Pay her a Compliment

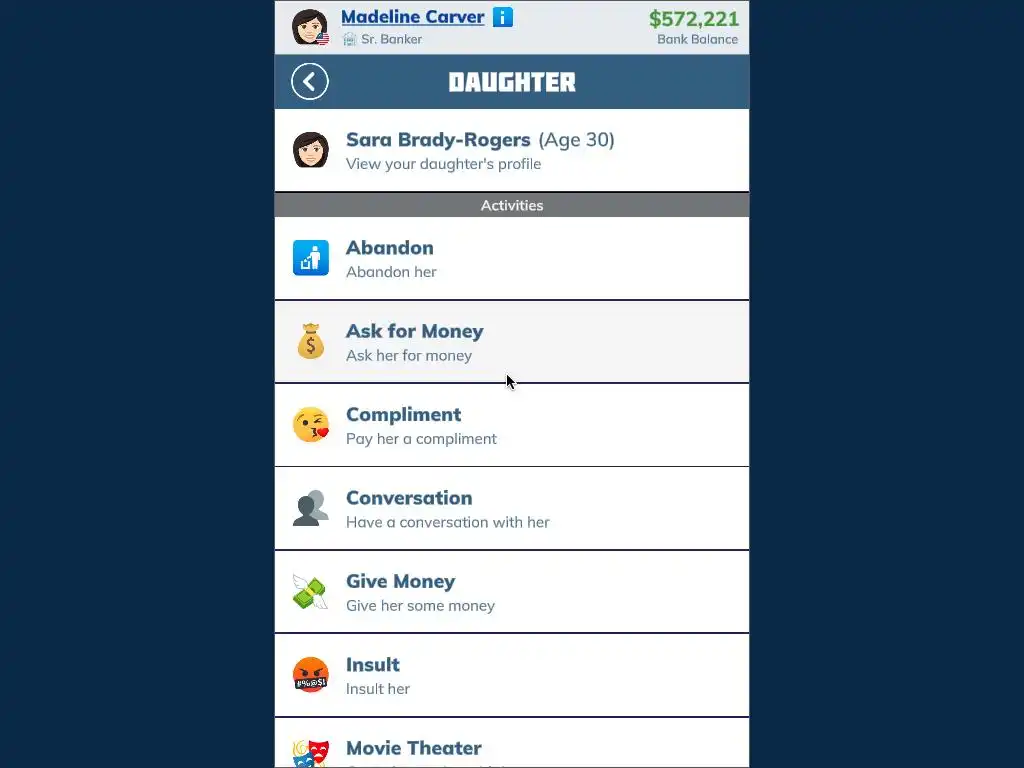pos(511,425)
